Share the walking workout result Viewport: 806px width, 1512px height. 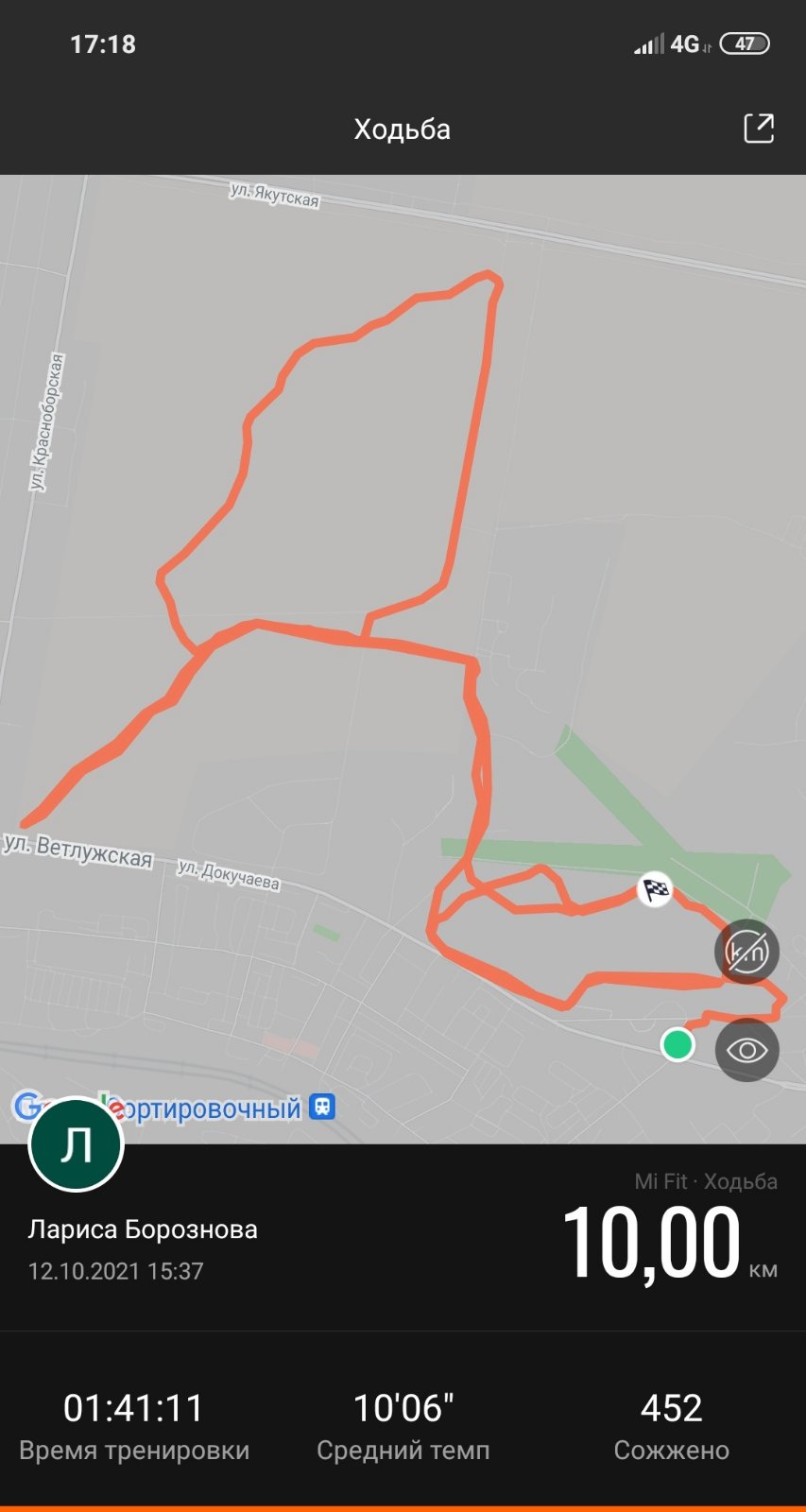pos(759,129)
